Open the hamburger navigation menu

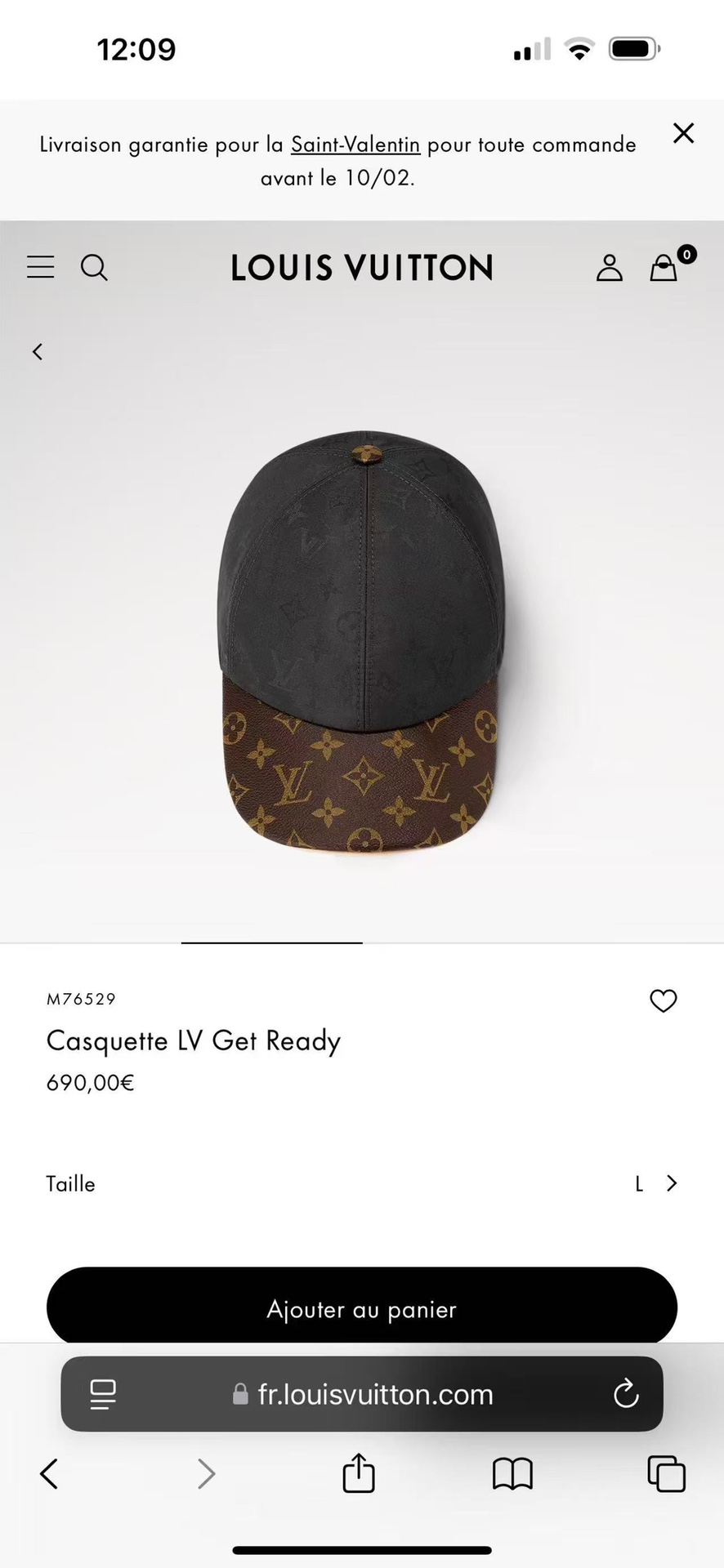click(x=40, y=267)
